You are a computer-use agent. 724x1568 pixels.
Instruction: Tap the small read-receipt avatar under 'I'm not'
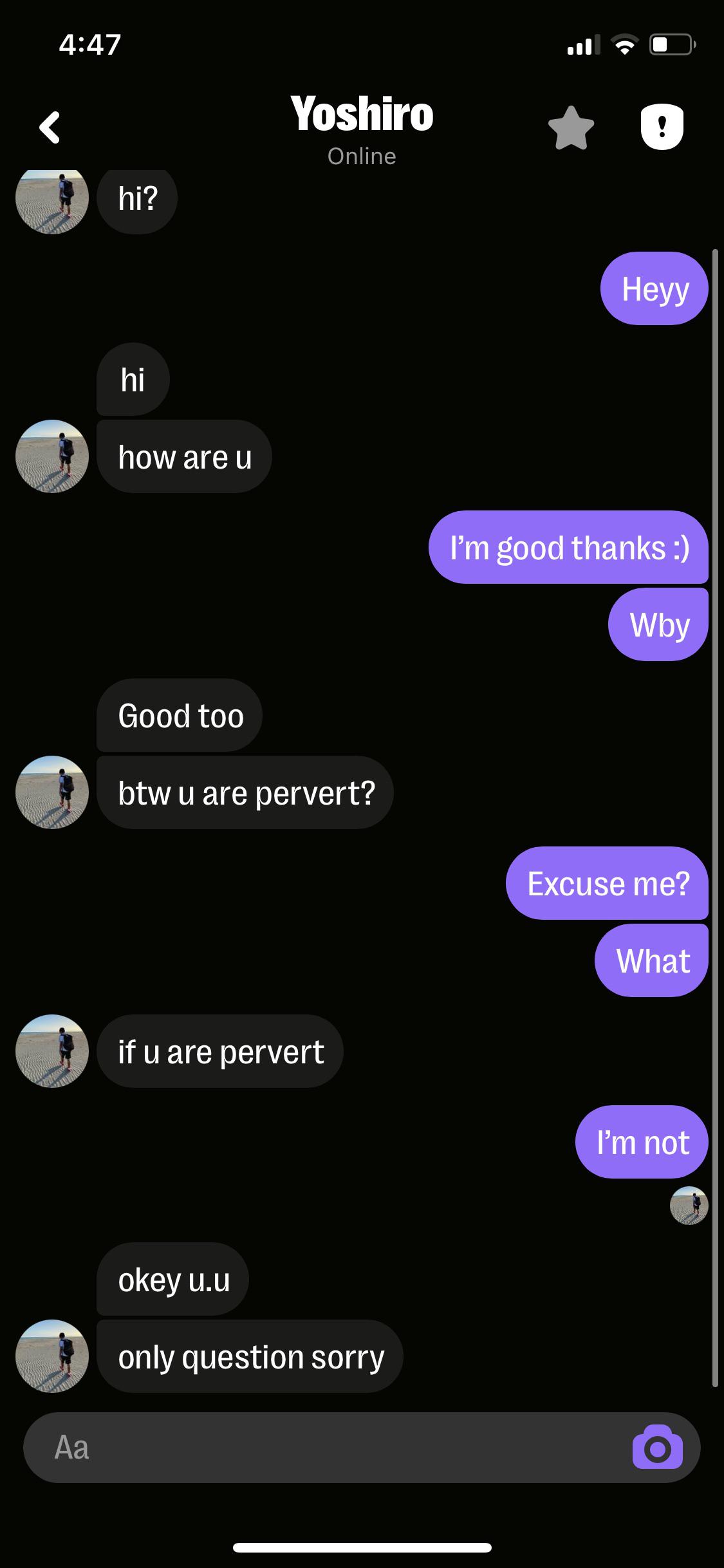(689, 1206)
